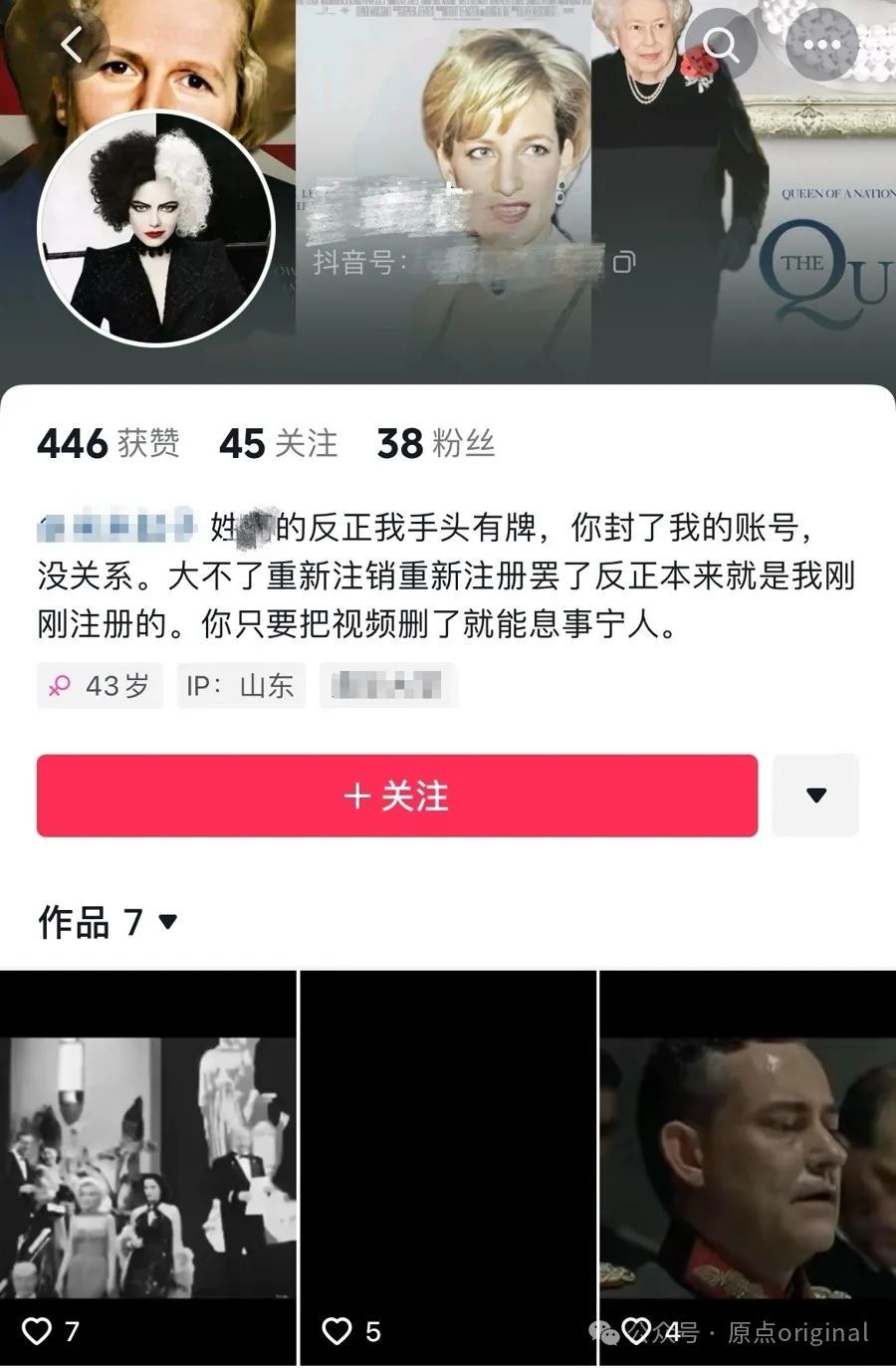Open the black-and-white video with 7 likes
The width and height of the screenshot is (896, 1368).
coord(148,1167)
